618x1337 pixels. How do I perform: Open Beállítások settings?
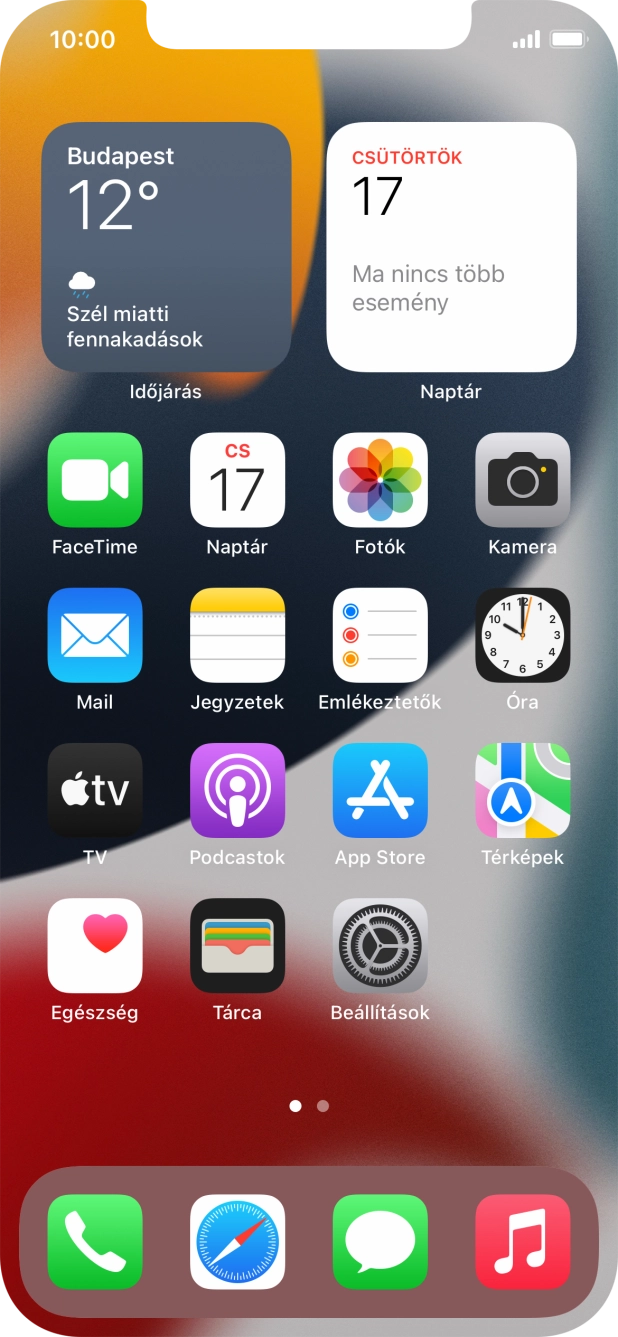pyautogui.click(x=380, y=945)
